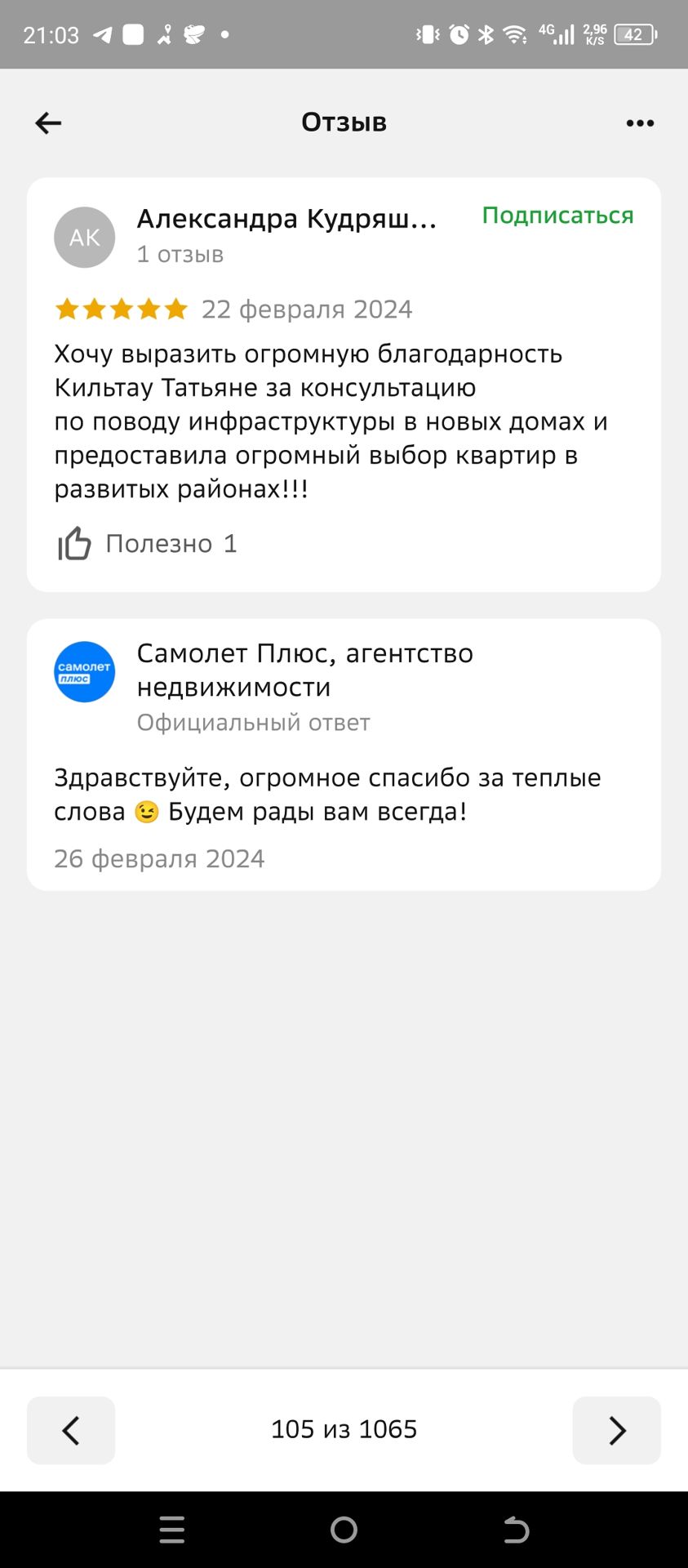The height and width of the screenshot is (1568, 688).
Task: Go to the next review
Action: (616, 1430)
